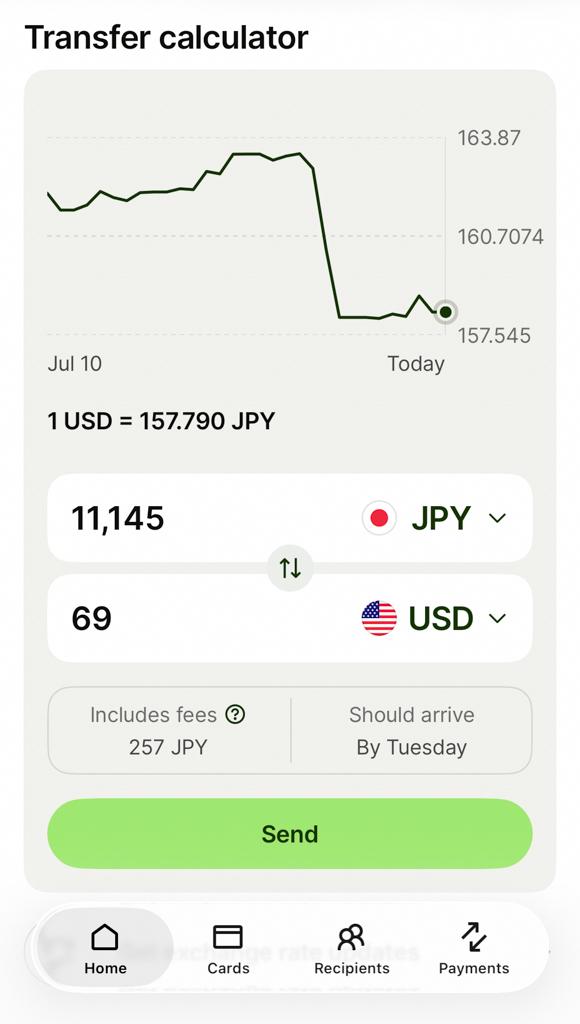Tap the green Send button

click(290, 833)
